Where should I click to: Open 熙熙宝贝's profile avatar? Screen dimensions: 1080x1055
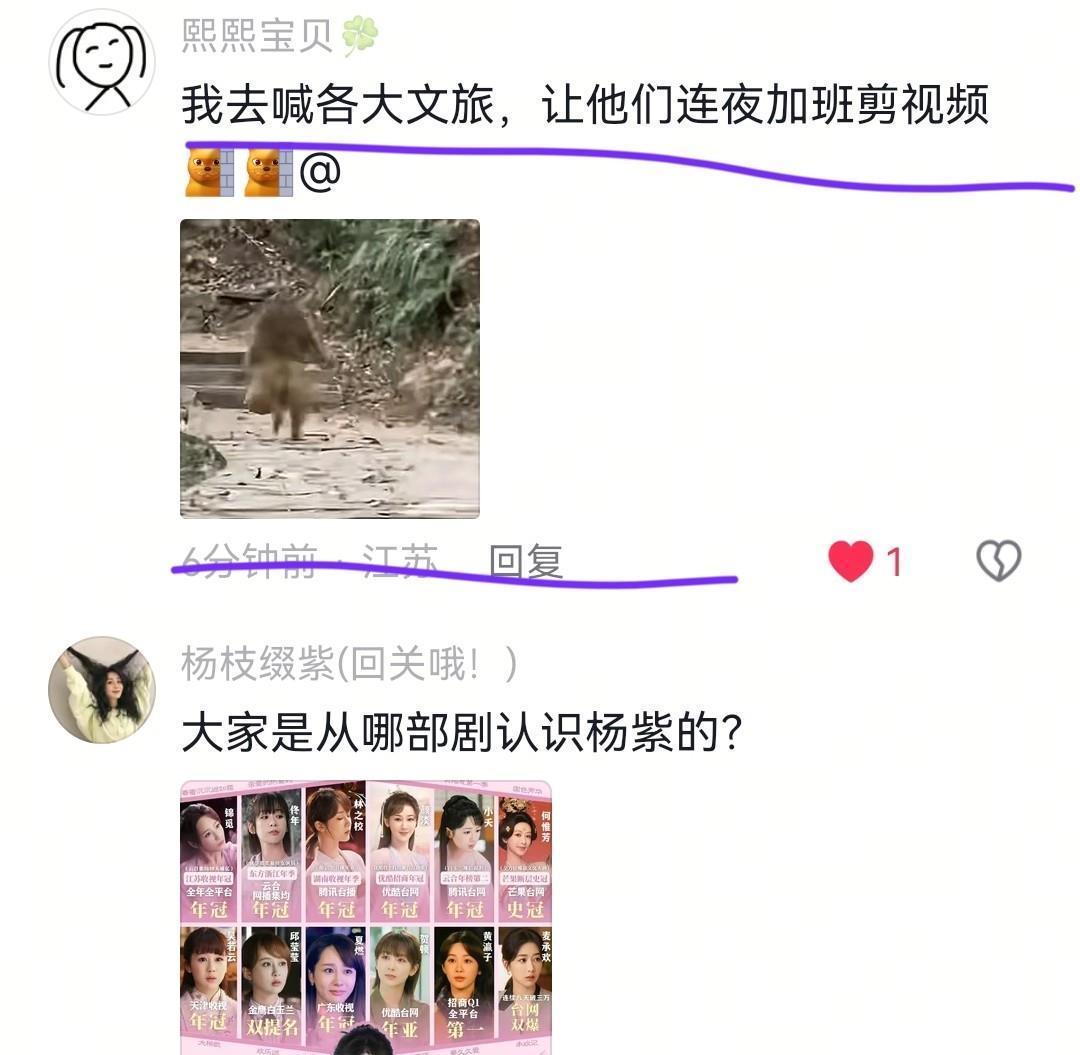(x=101, y=62)
